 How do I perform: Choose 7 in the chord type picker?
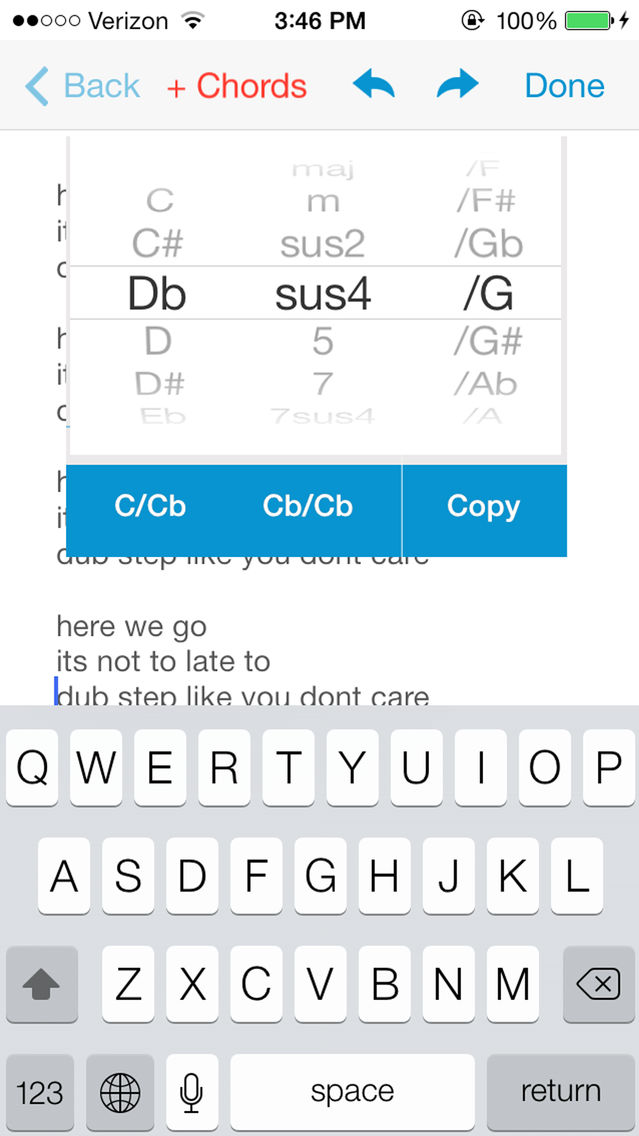322,383
